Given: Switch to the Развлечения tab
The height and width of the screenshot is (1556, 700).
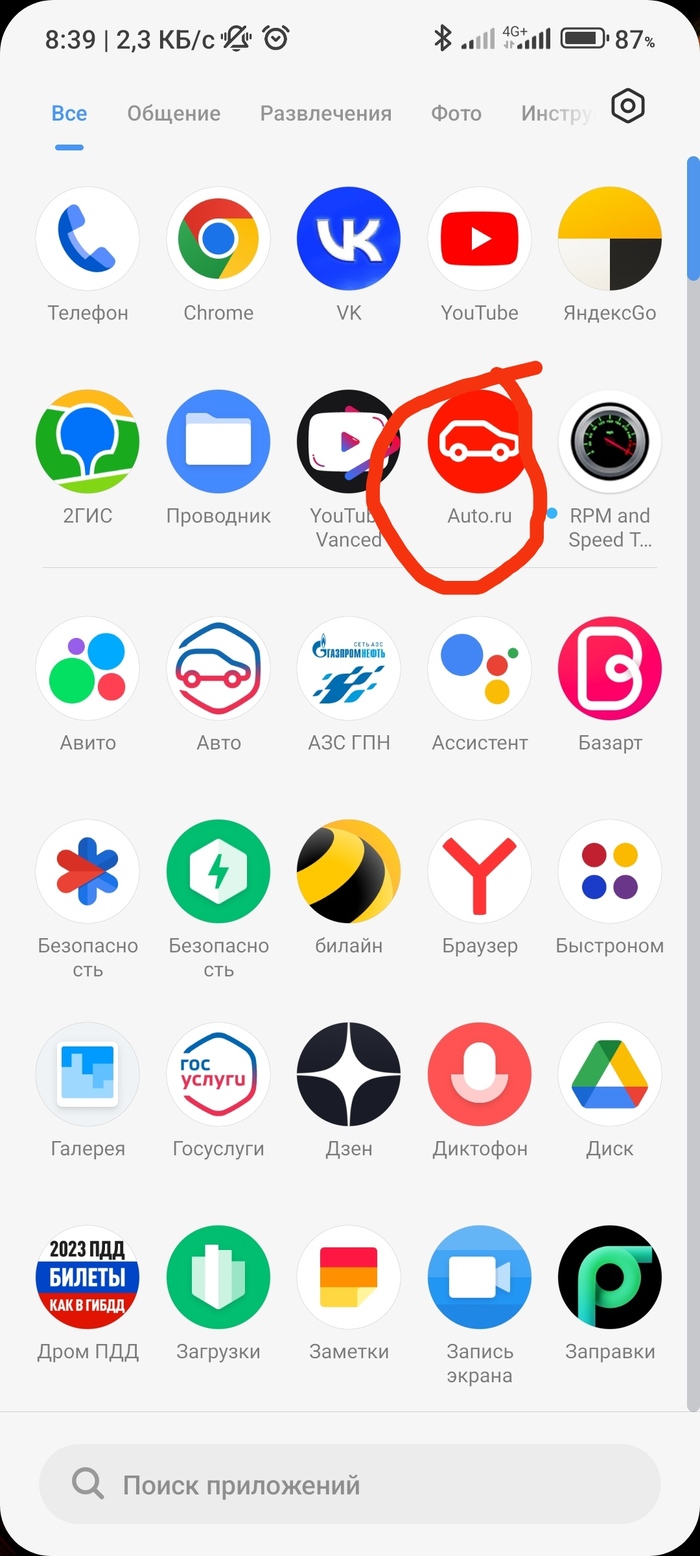Looking at the screenshot, I should point(325,114).
